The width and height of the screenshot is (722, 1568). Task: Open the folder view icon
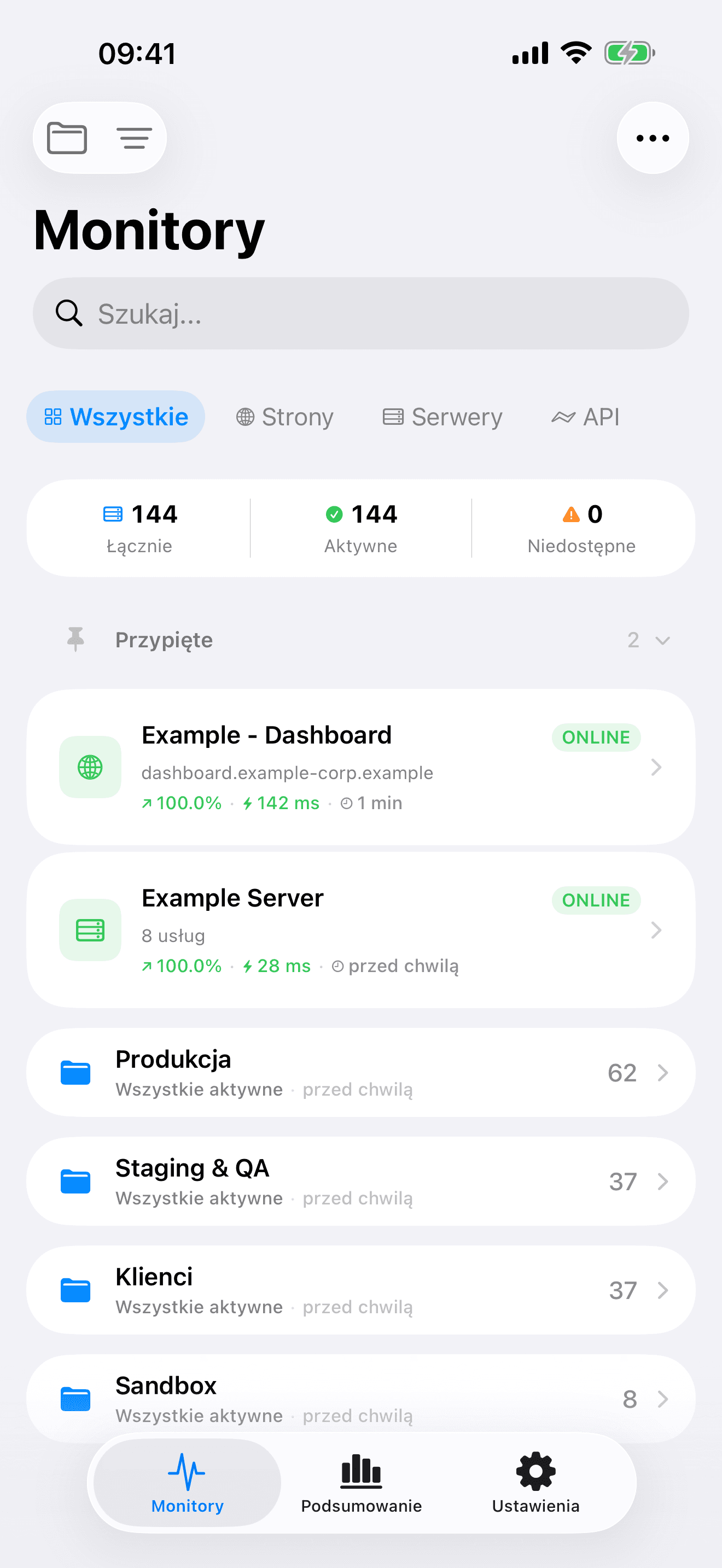67,138
